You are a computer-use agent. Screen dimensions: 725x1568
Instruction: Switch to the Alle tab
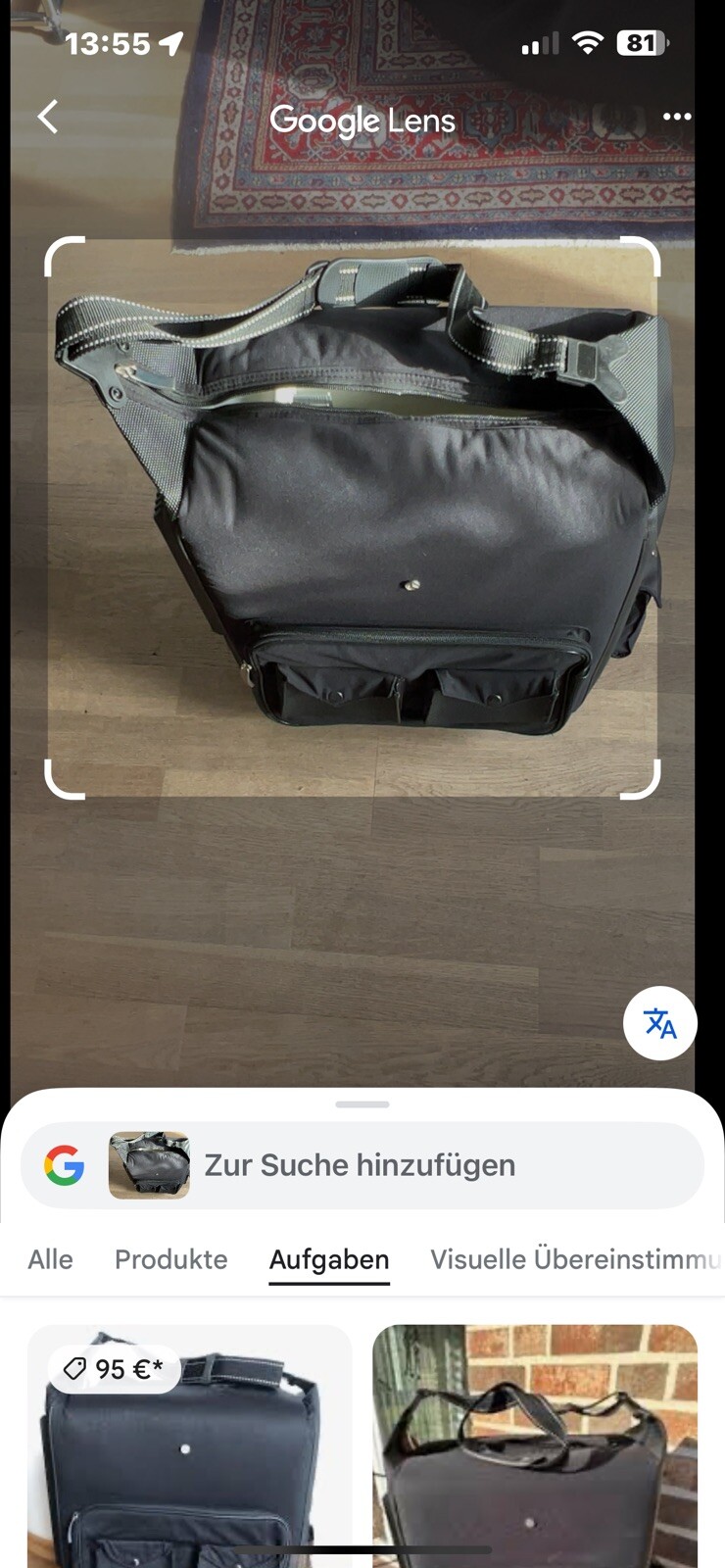click(x=50, y=1259)
